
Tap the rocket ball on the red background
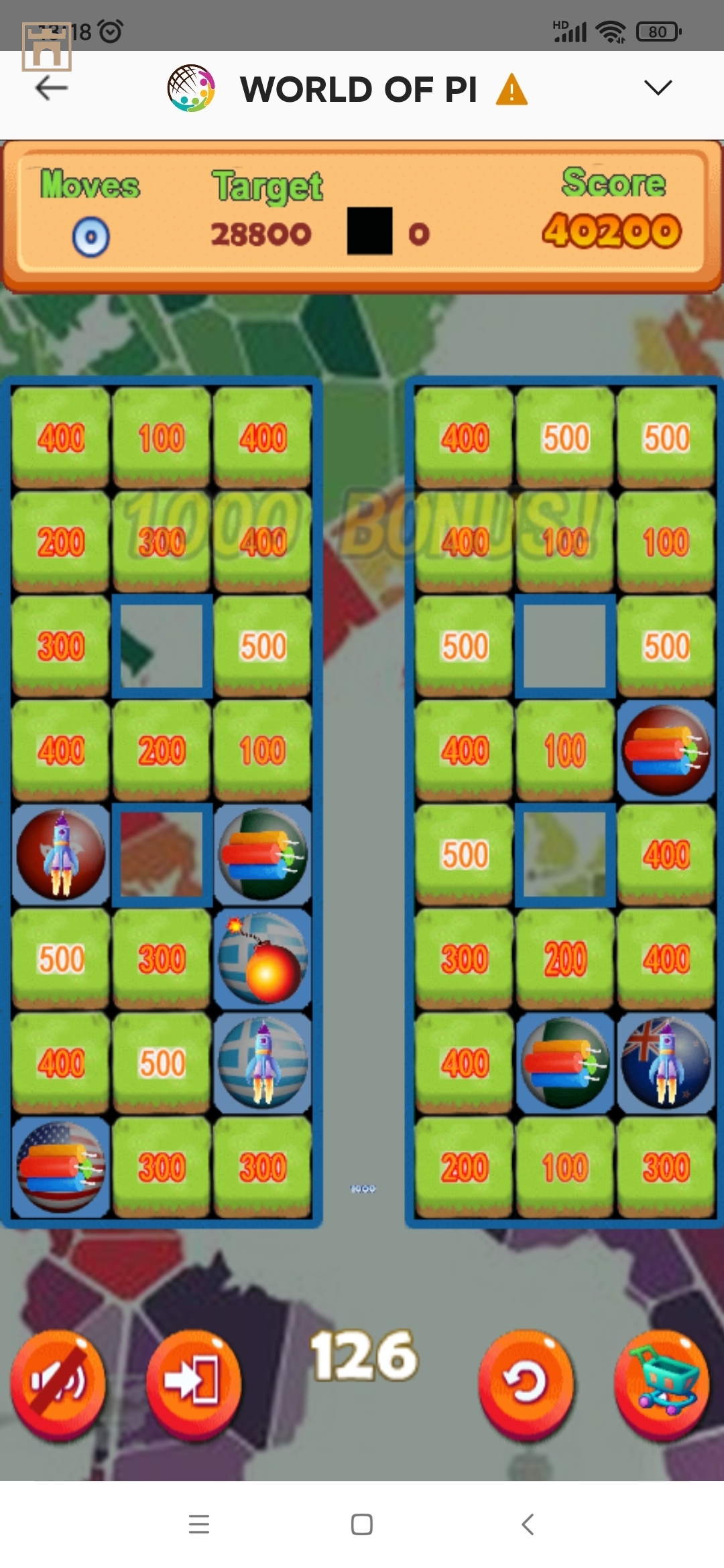click(61, 854)
